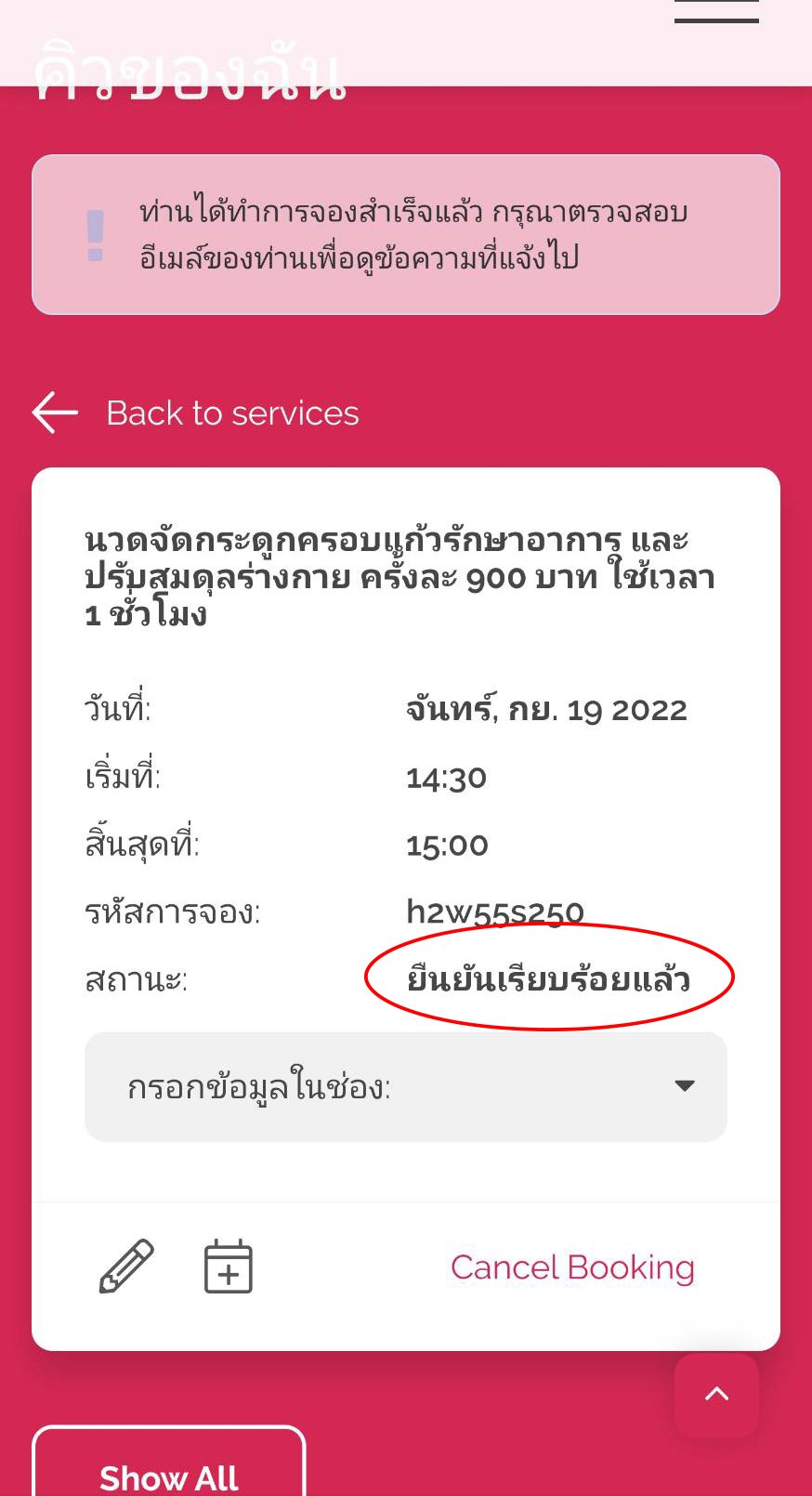Jump back to top of page

coord(716,1394)
